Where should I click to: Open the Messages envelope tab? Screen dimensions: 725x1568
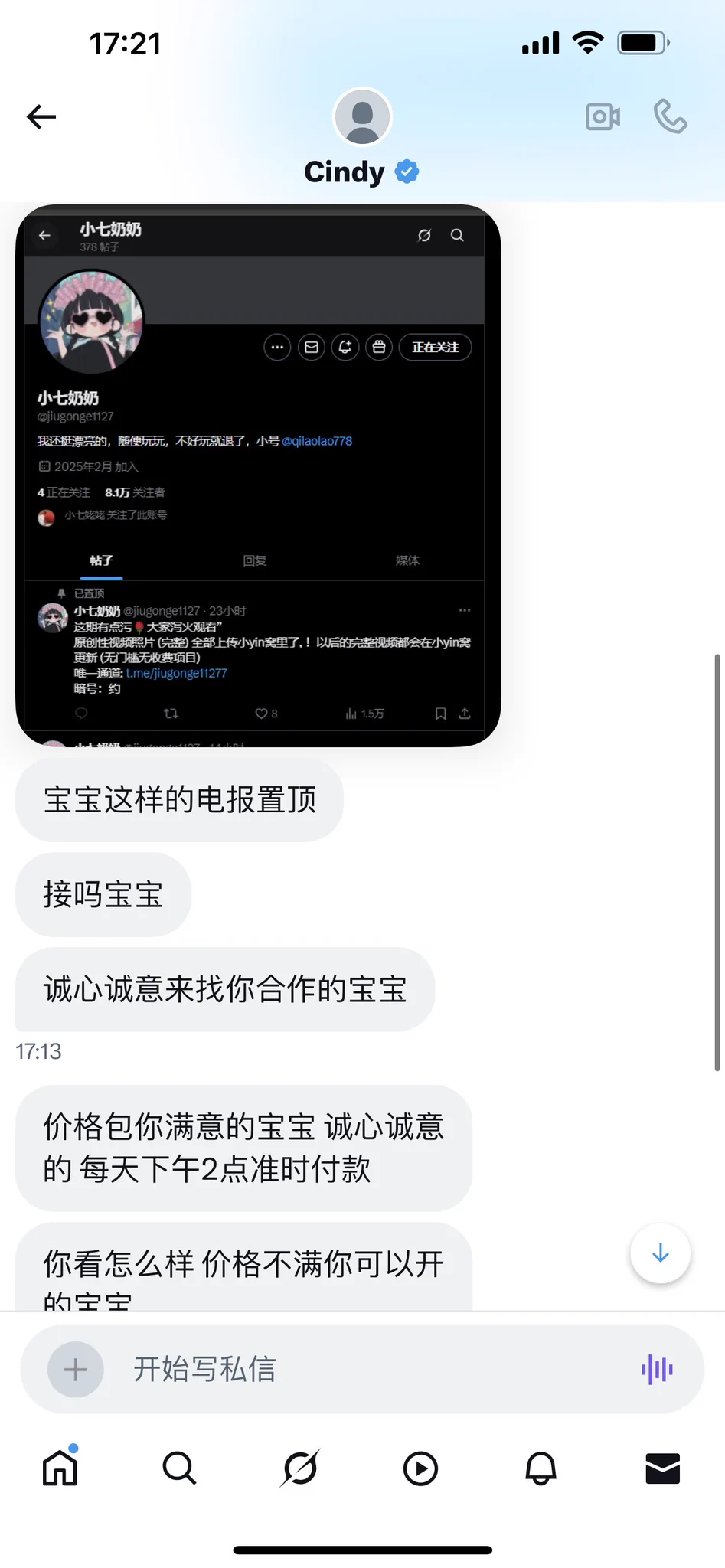662,1468
